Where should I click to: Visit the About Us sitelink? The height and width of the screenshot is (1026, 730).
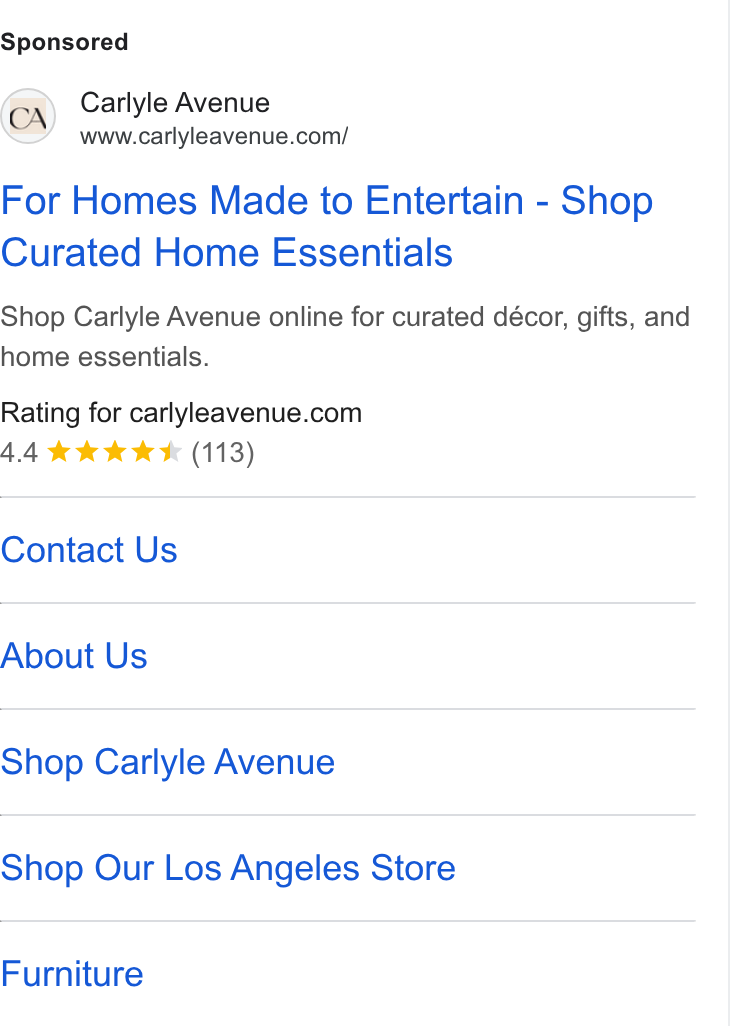(x=74, y=656)
